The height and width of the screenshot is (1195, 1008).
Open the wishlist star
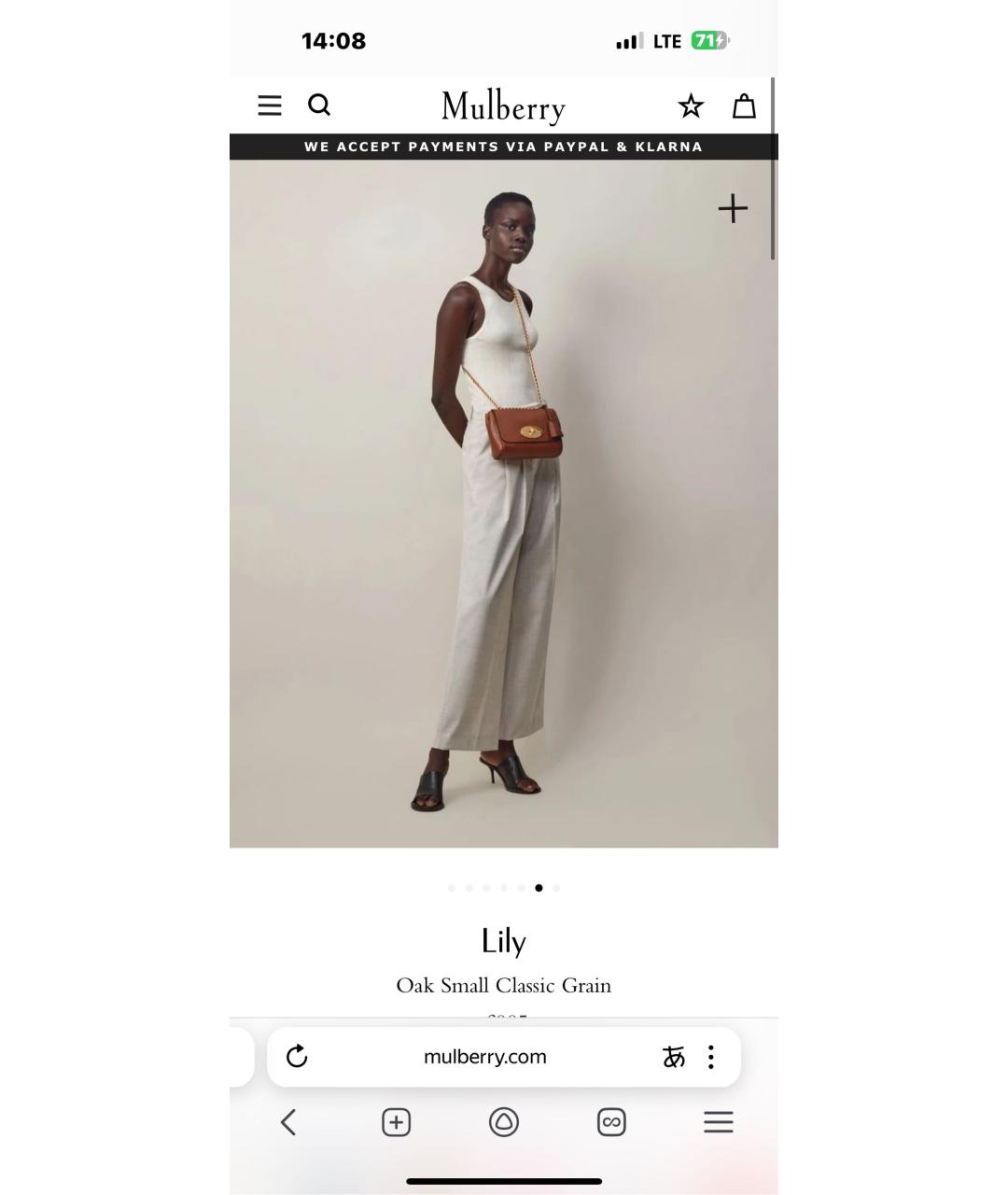tap(691, 106)
